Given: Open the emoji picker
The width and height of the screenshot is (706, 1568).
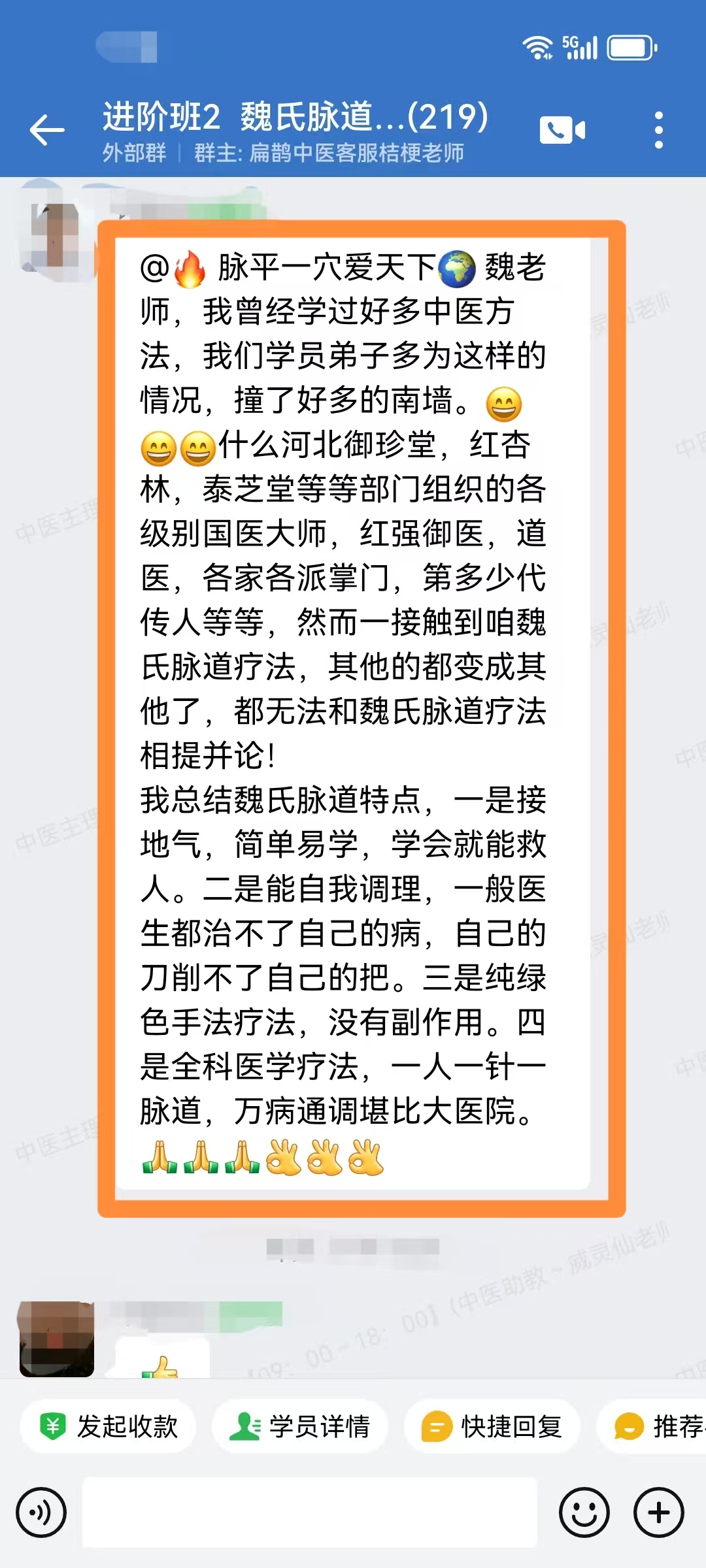Looking at the screenshot, I should pyautogui.click(x=584, y=1512).
